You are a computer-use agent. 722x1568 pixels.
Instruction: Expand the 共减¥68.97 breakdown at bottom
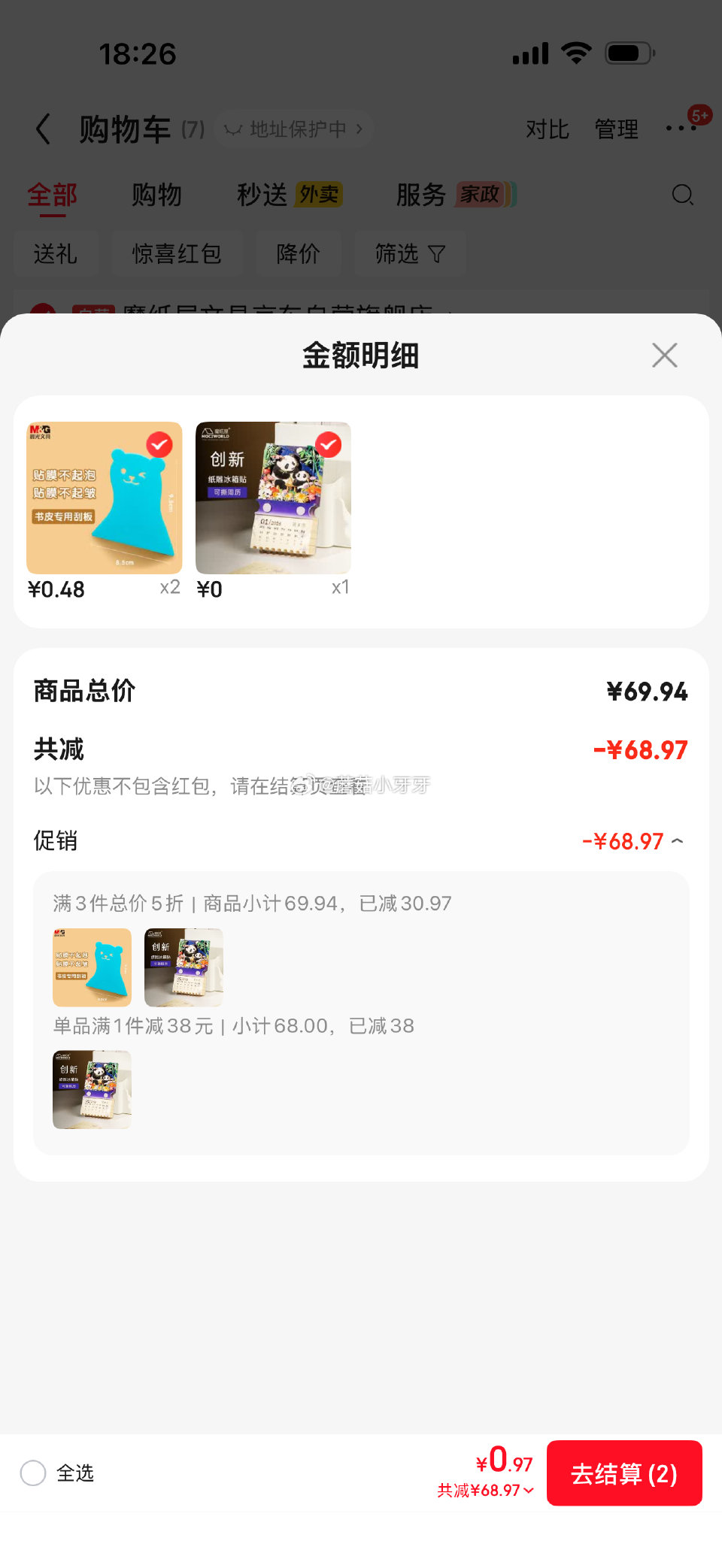(484, 1488)
